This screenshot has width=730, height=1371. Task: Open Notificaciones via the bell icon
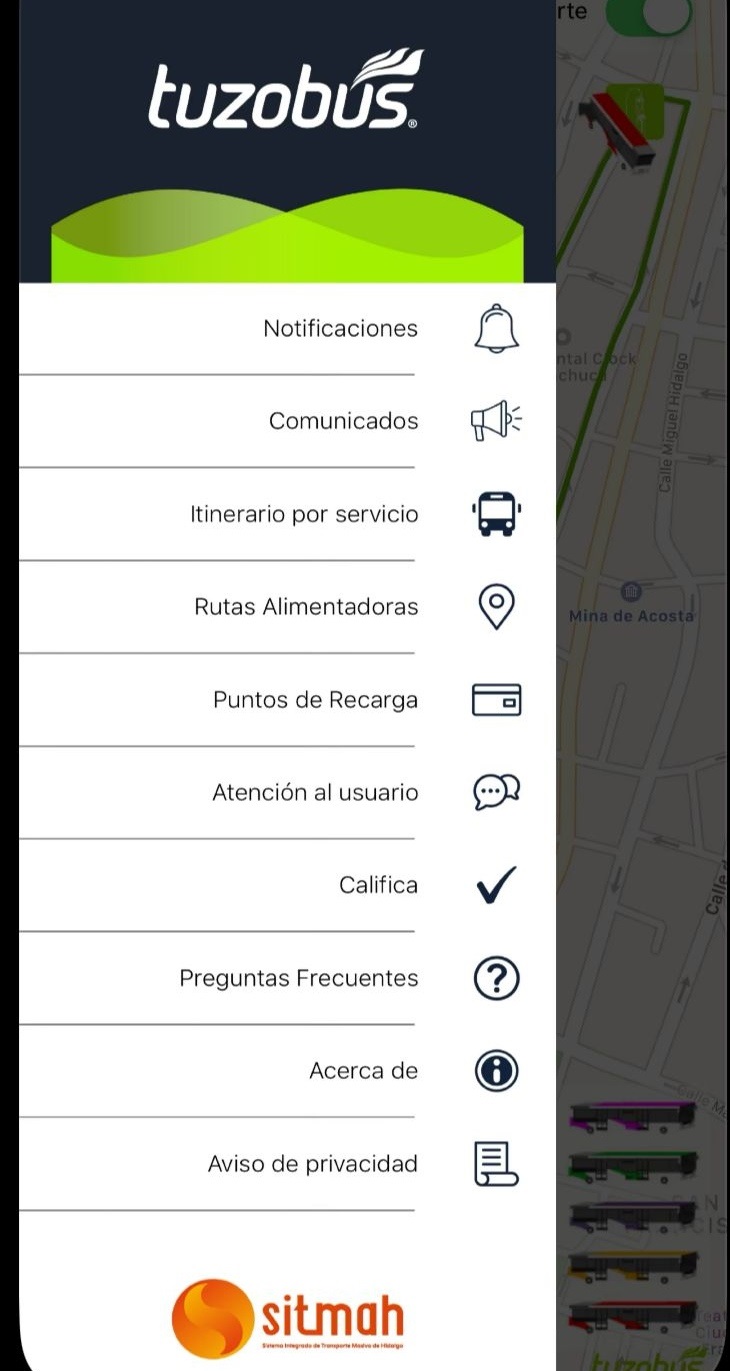494,329
